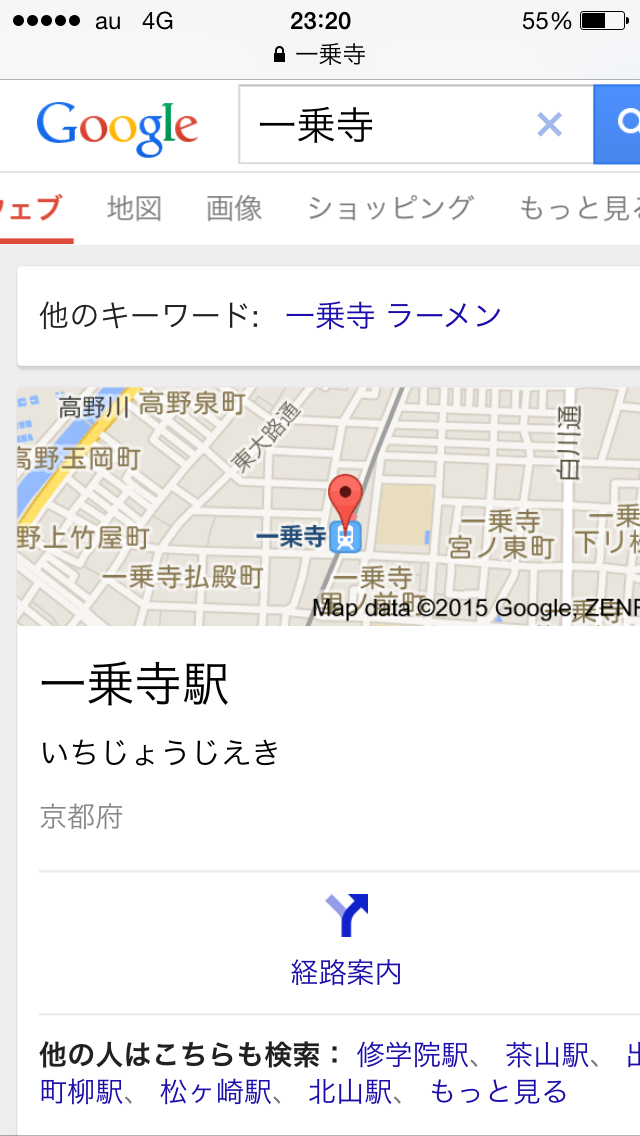
Task: Open the related search 修学院駅
Action: pos(412,1054)
